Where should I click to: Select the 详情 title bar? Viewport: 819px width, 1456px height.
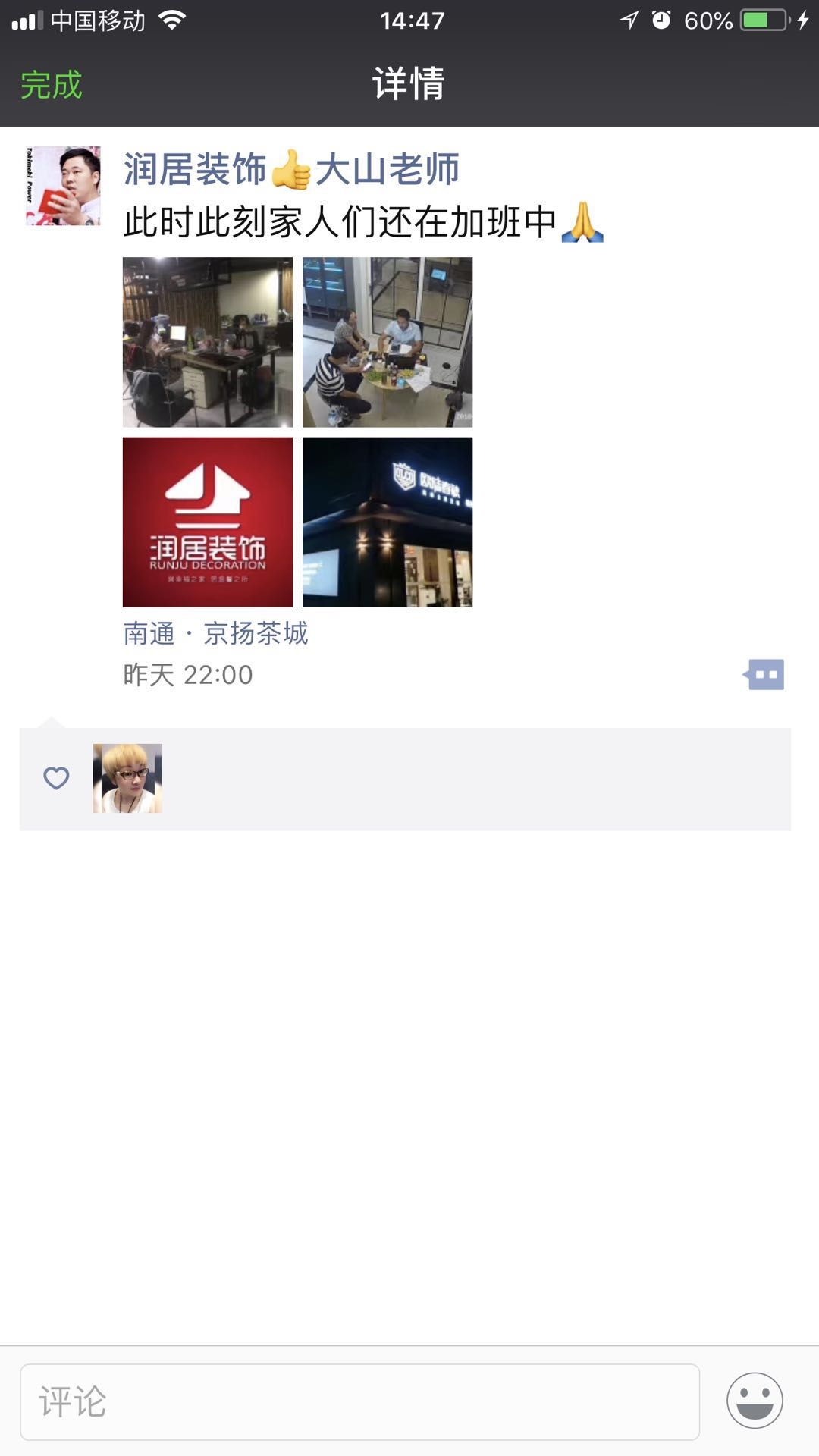click(x=409, y=86)
